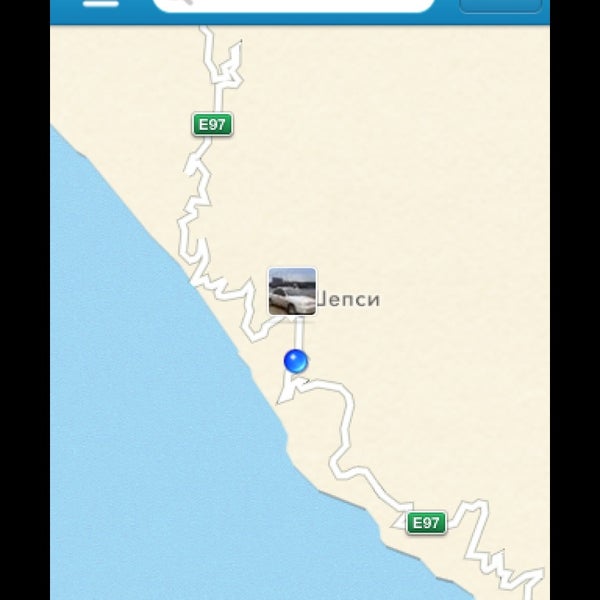600x600 pixels.
Task: Open the hamburger menu
Action: pyautogui.click(x=101, y=3)
